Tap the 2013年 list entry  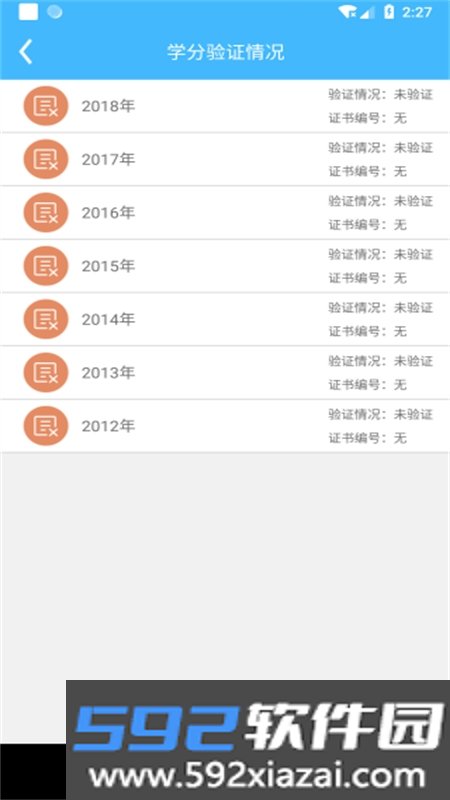point(225,372)
